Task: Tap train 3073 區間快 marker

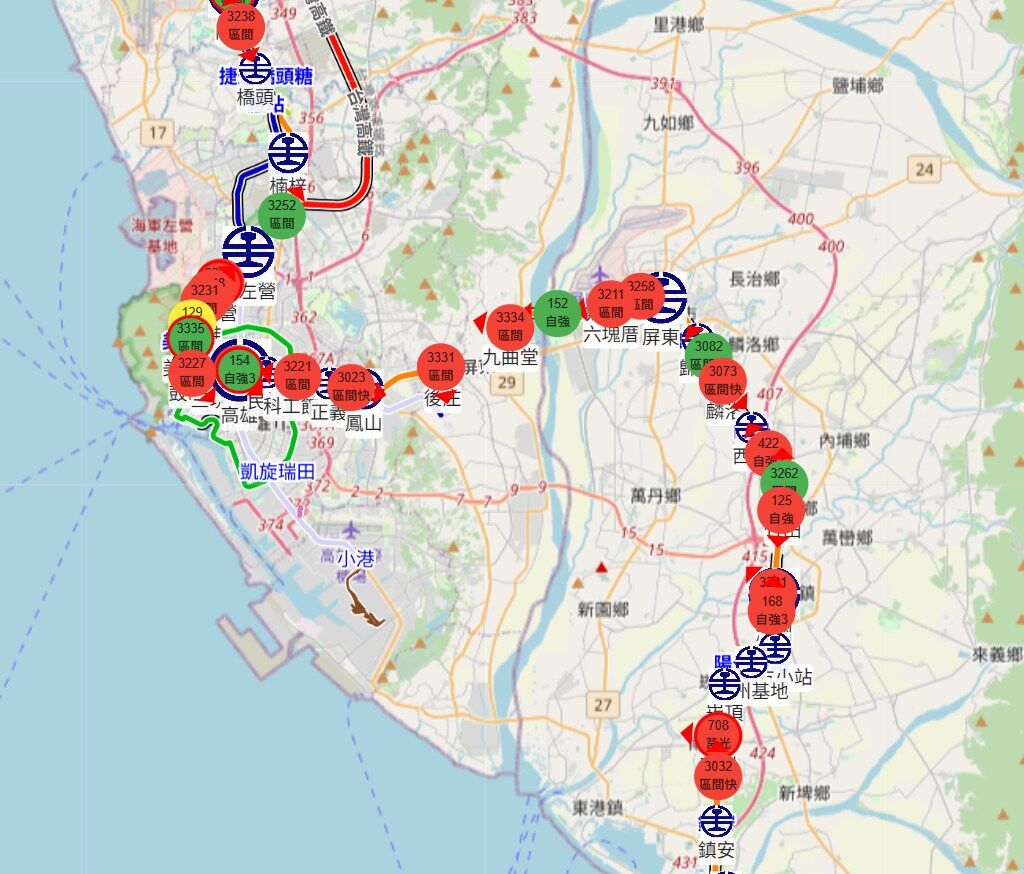Action: (x=722, y=381)
